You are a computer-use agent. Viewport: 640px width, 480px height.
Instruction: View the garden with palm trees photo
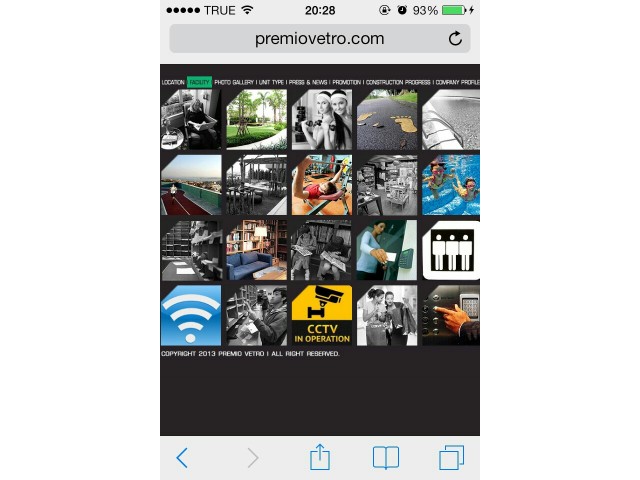256,120
